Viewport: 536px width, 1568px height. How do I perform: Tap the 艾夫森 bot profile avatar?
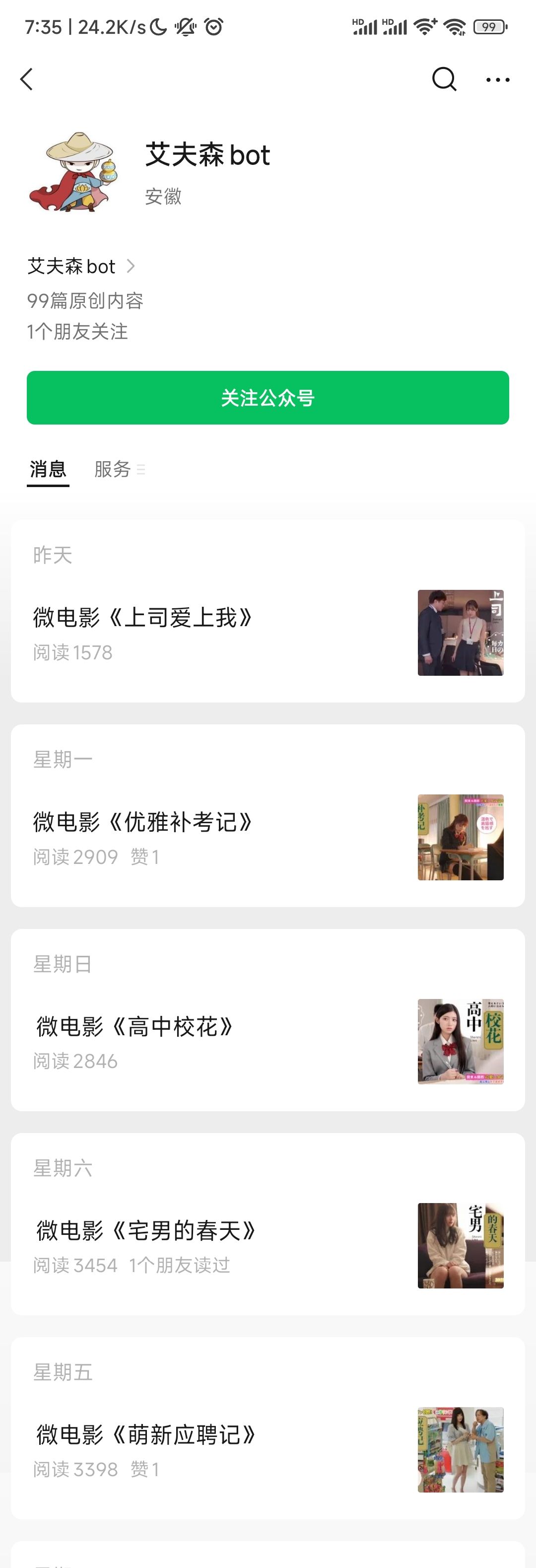click(x=73, y=172)
